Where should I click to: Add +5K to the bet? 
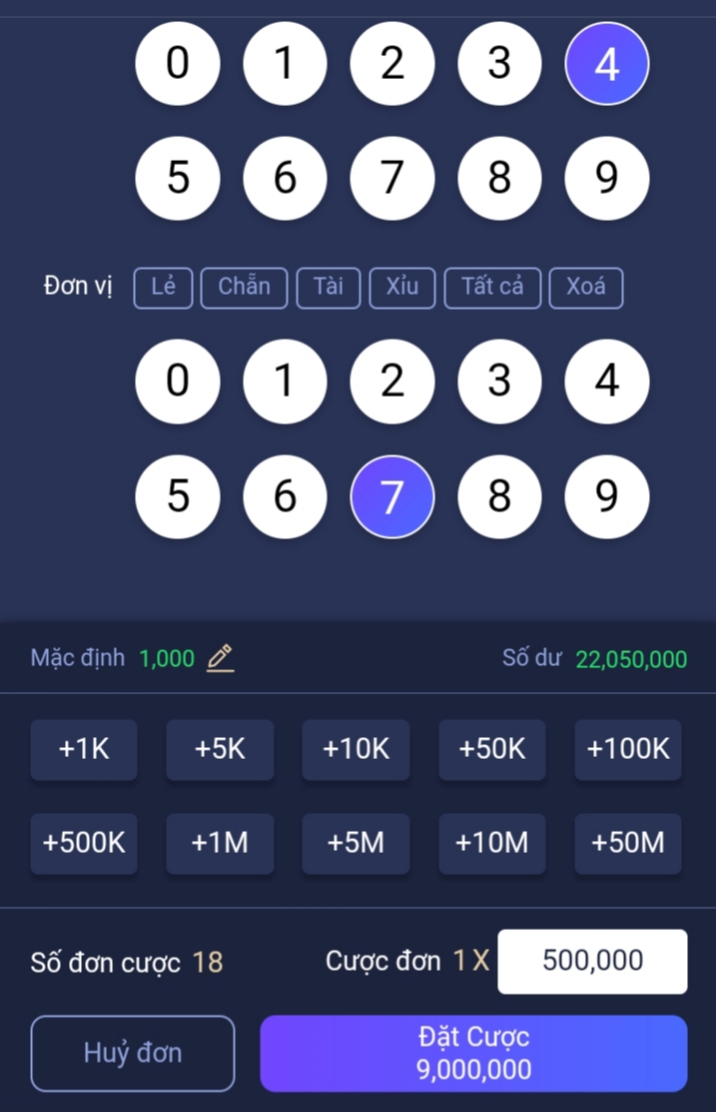[220, 749]
